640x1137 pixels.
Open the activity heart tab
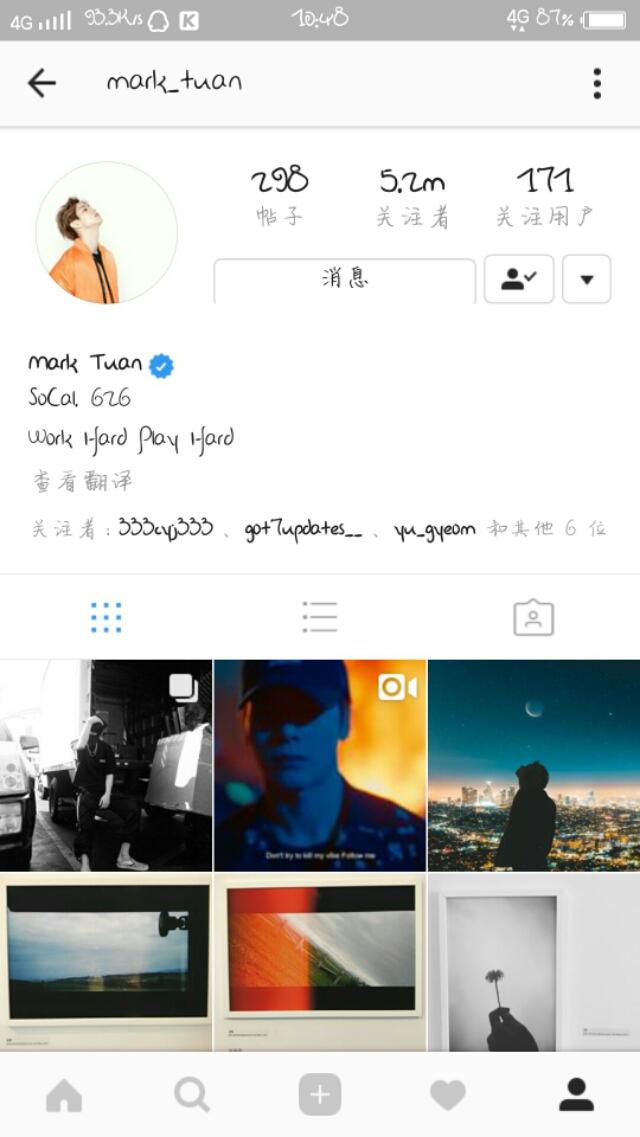447,1096
